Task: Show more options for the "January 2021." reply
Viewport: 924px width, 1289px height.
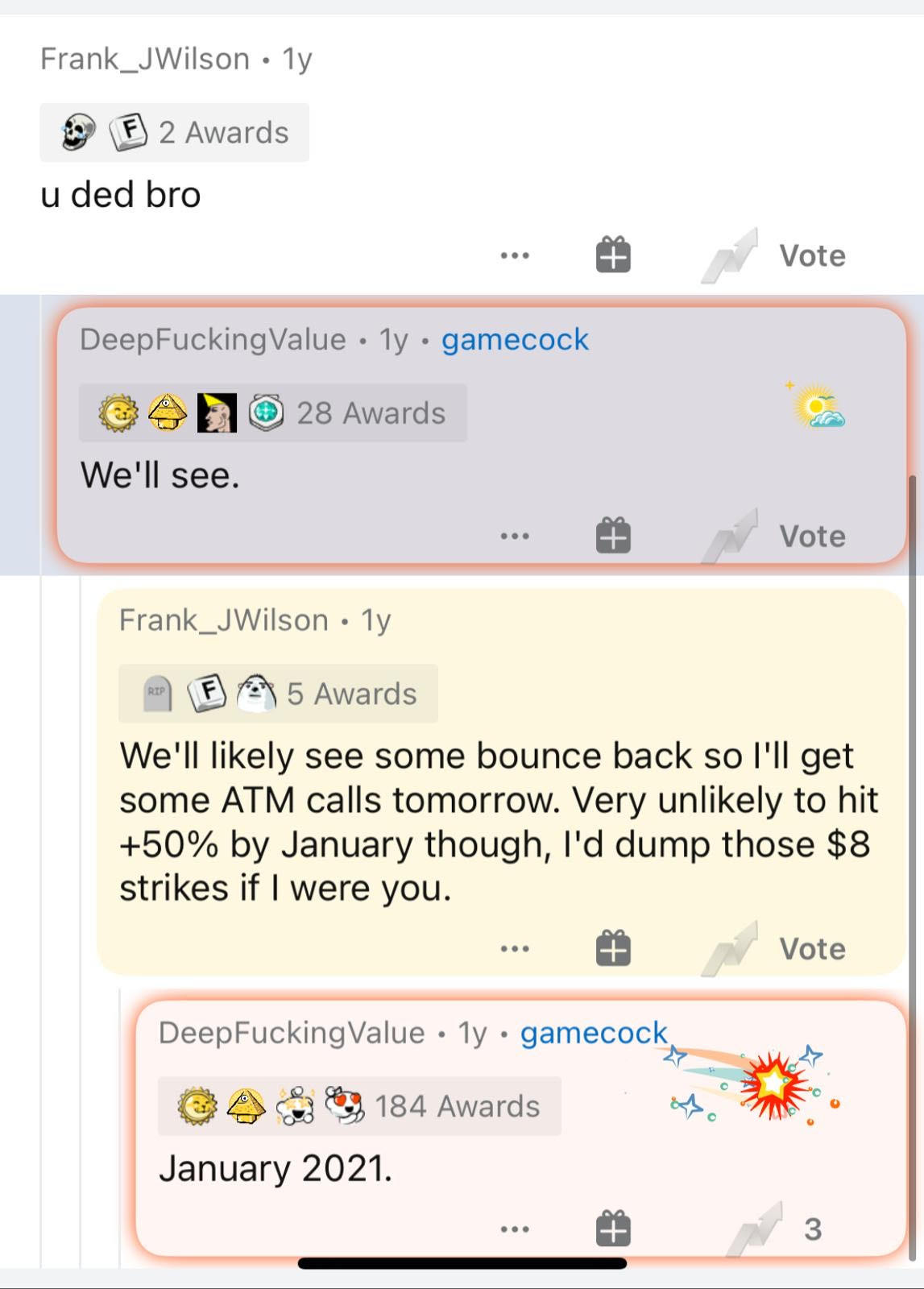Action: 515,1229
